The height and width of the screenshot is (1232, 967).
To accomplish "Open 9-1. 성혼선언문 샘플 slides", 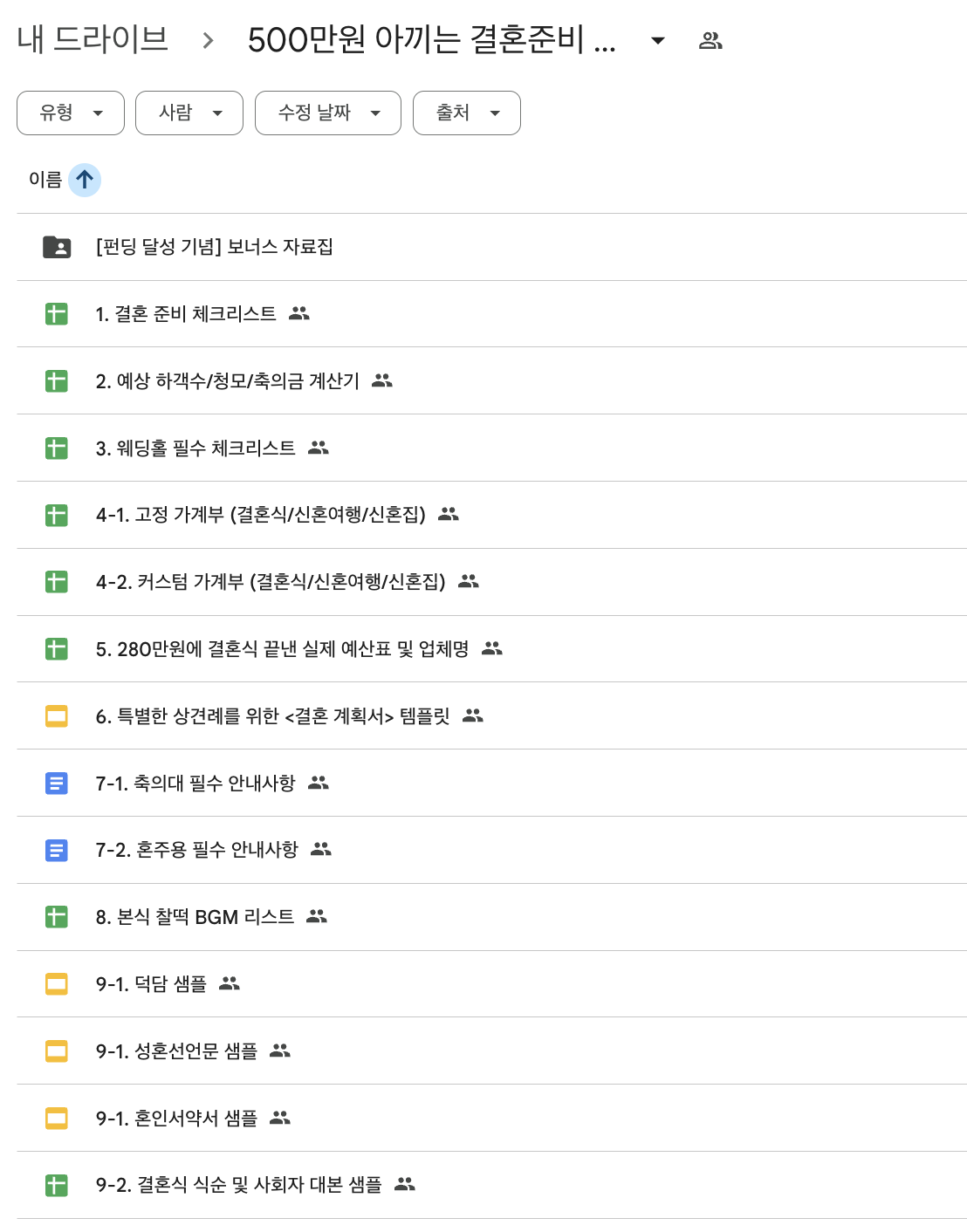I will (x=176, y=1051).
